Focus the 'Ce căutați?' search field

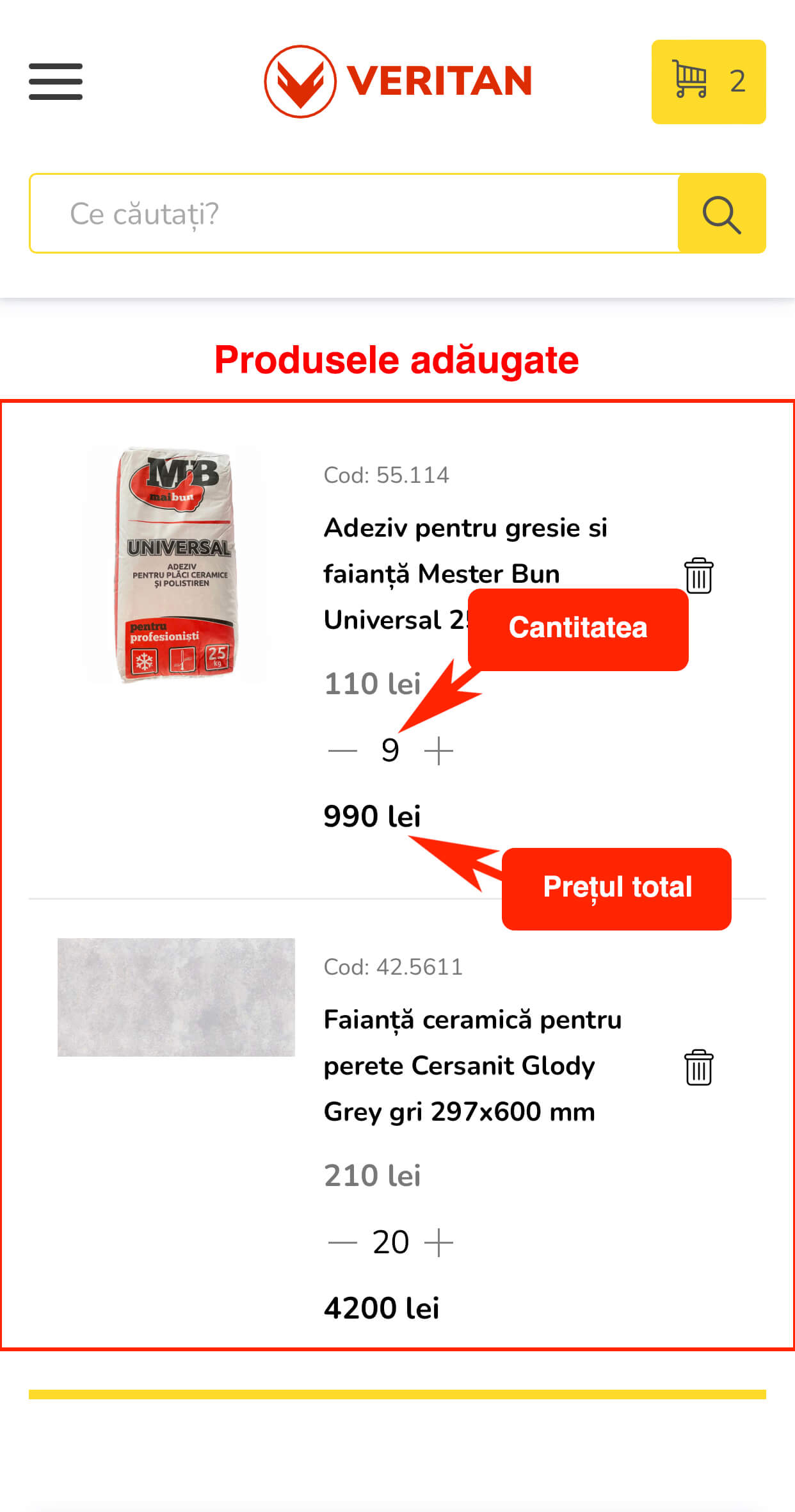(353, 213)
